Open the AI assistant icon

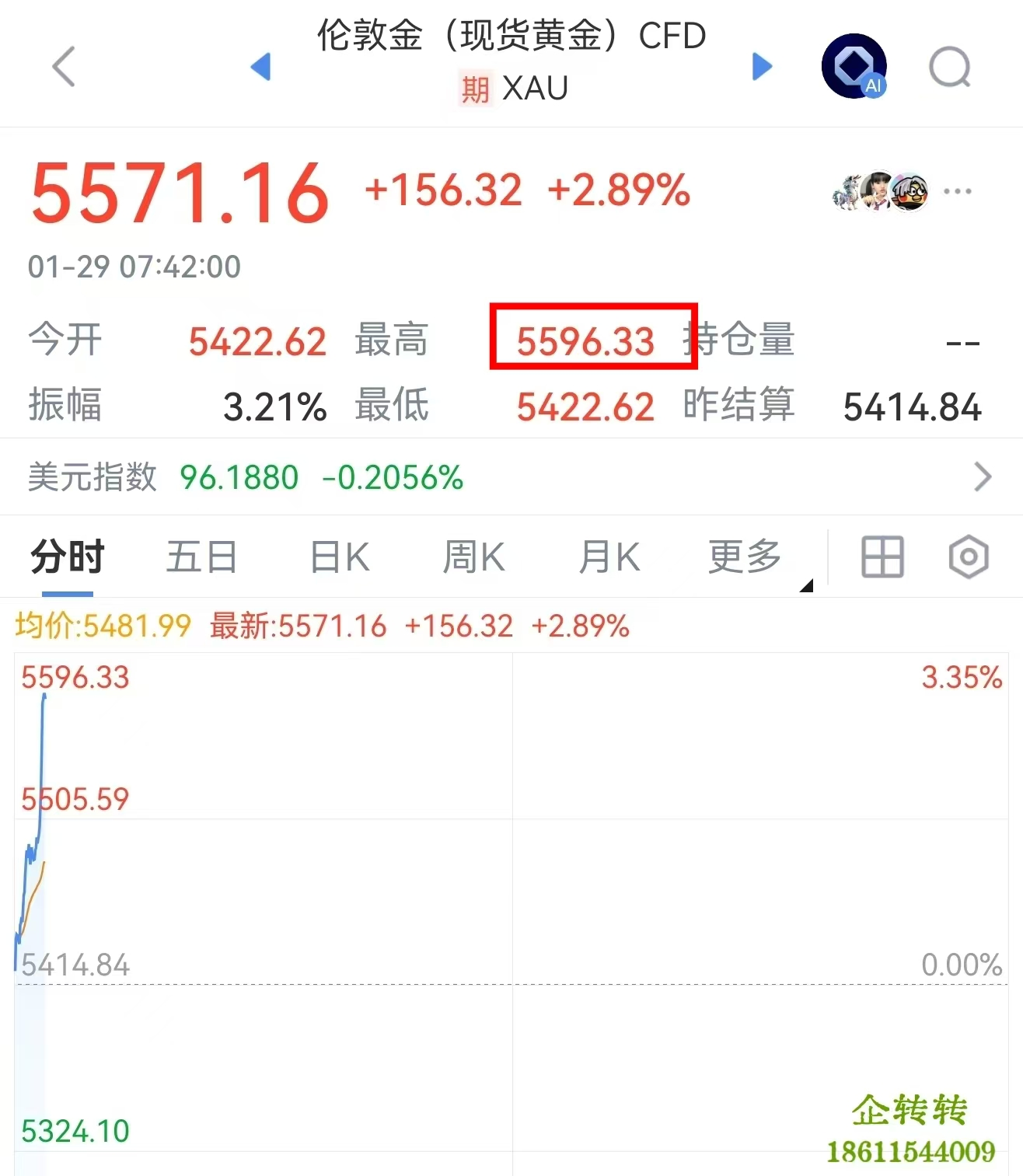(854, 66)
